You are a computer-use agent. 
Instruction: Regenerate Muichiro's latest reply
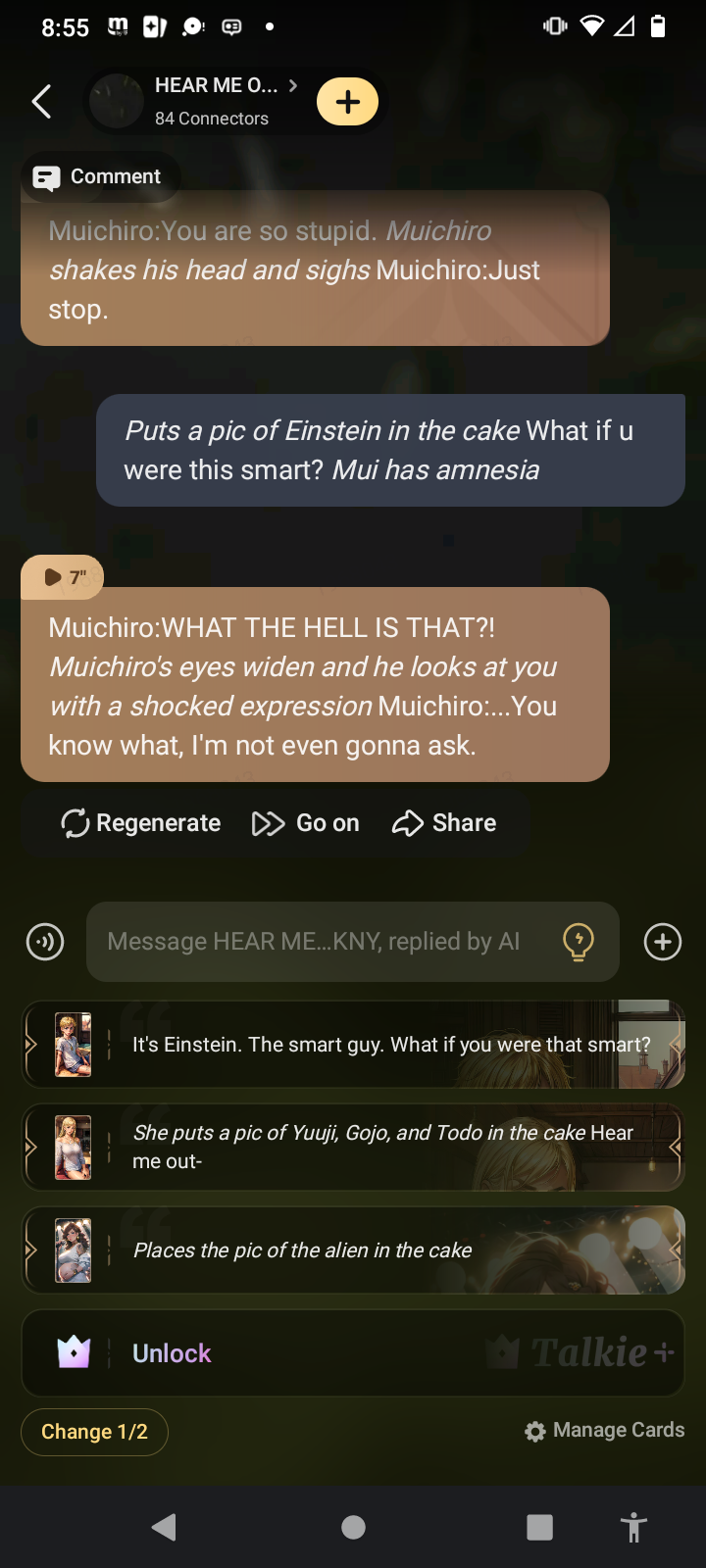141,823
